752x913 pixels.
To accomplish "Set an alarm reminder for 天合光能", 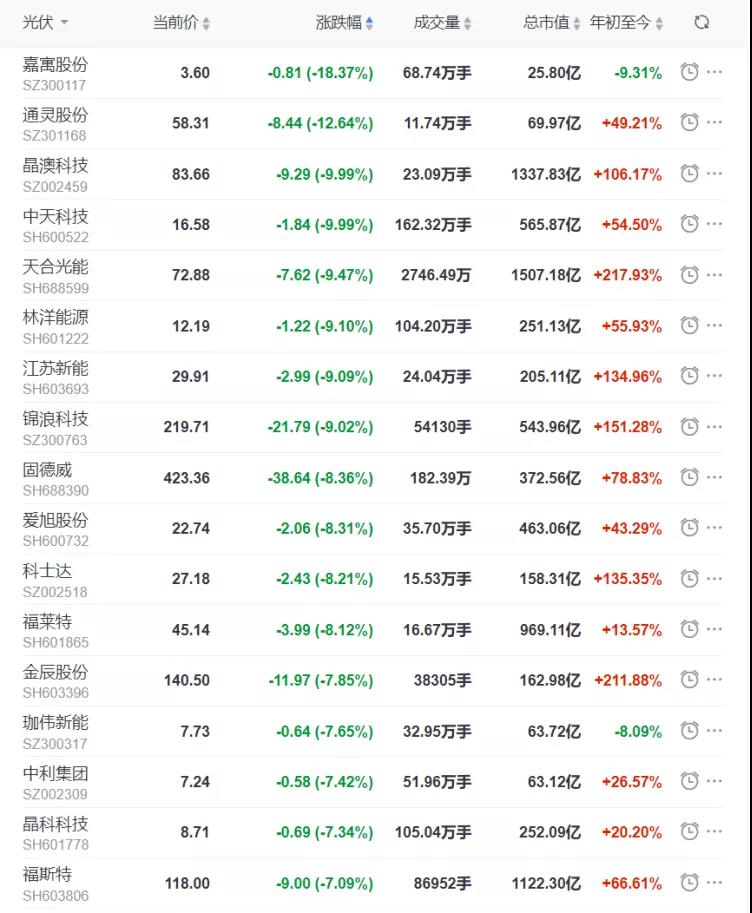I will [689, 274].
